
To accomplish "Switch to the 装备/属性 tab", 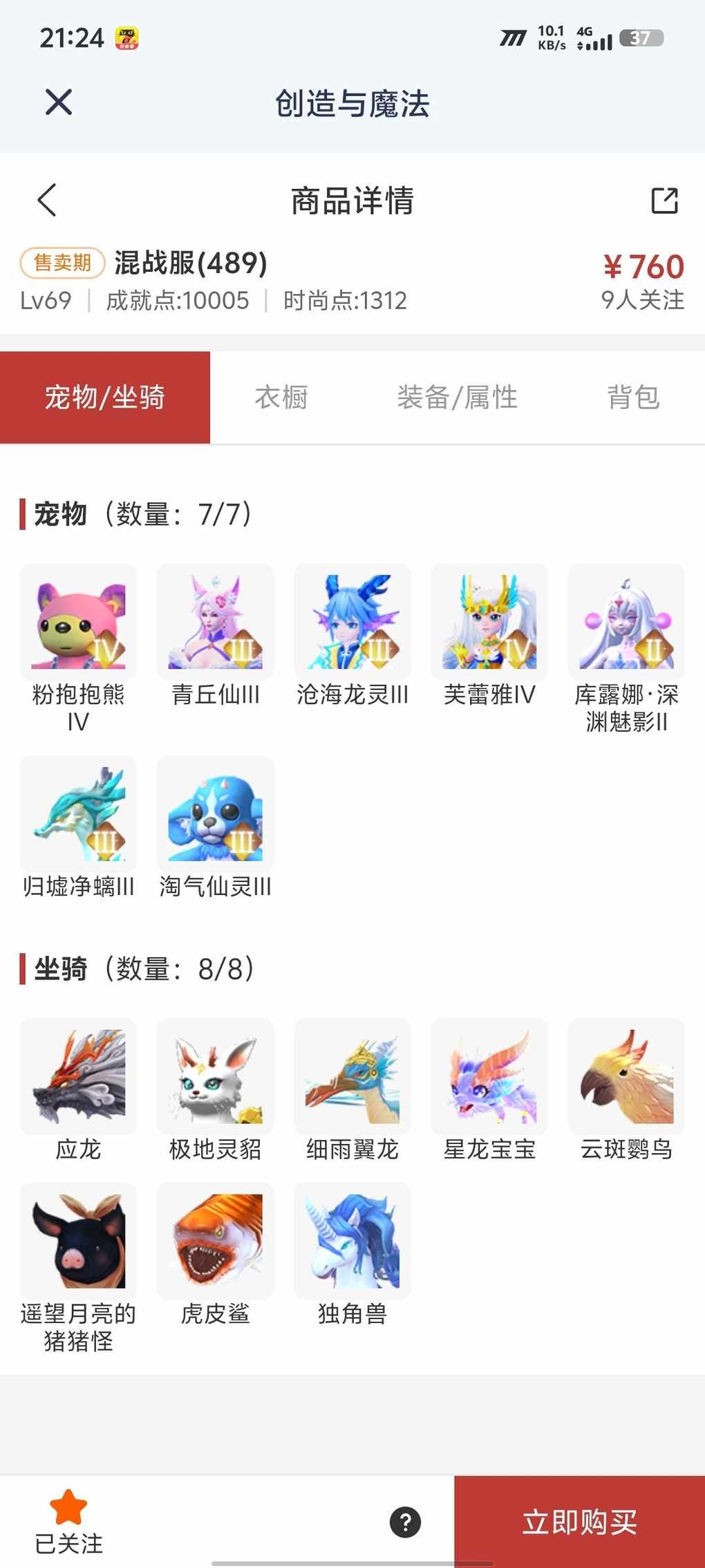I will 457,398.
